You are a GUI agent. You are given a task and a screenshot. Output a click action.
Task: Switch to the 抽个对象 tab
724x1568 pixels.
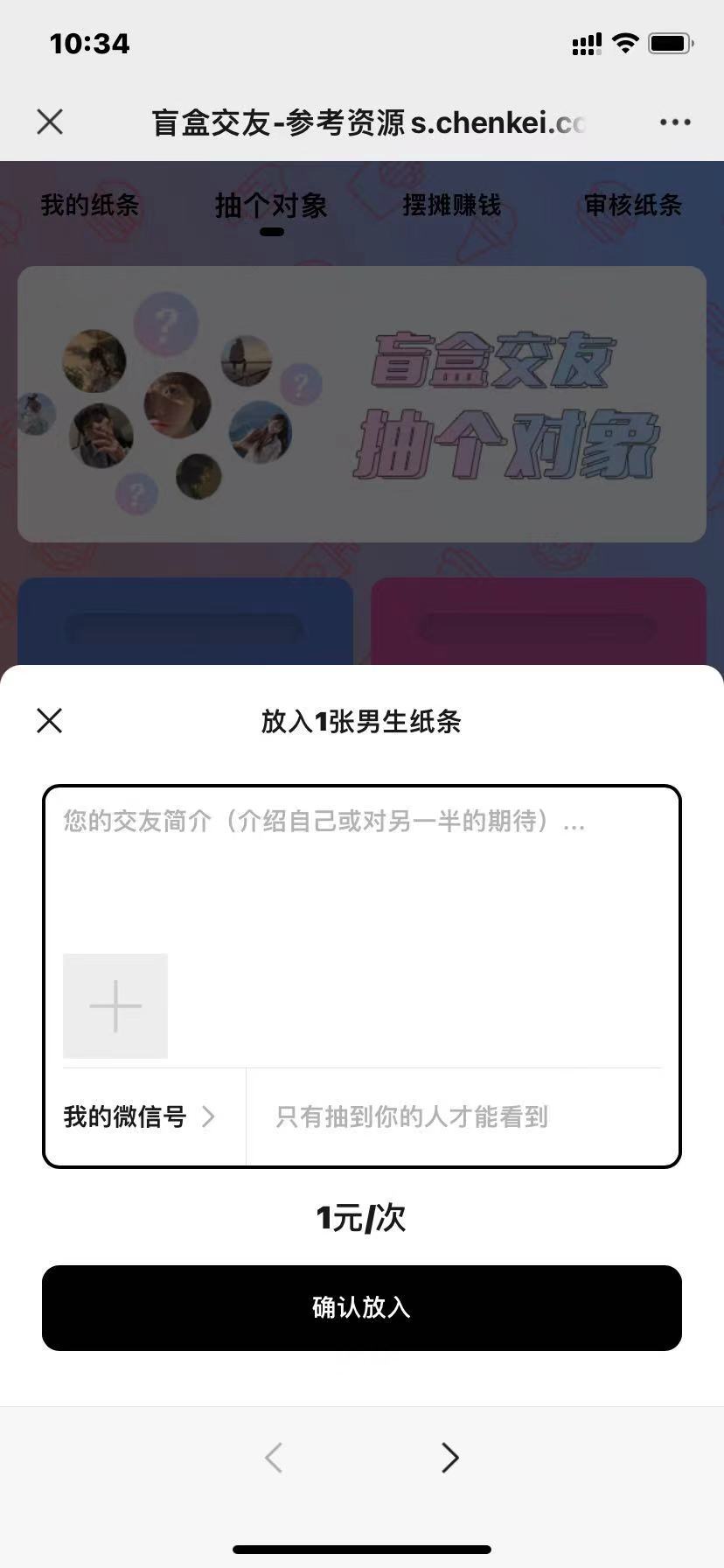(271, 206)
